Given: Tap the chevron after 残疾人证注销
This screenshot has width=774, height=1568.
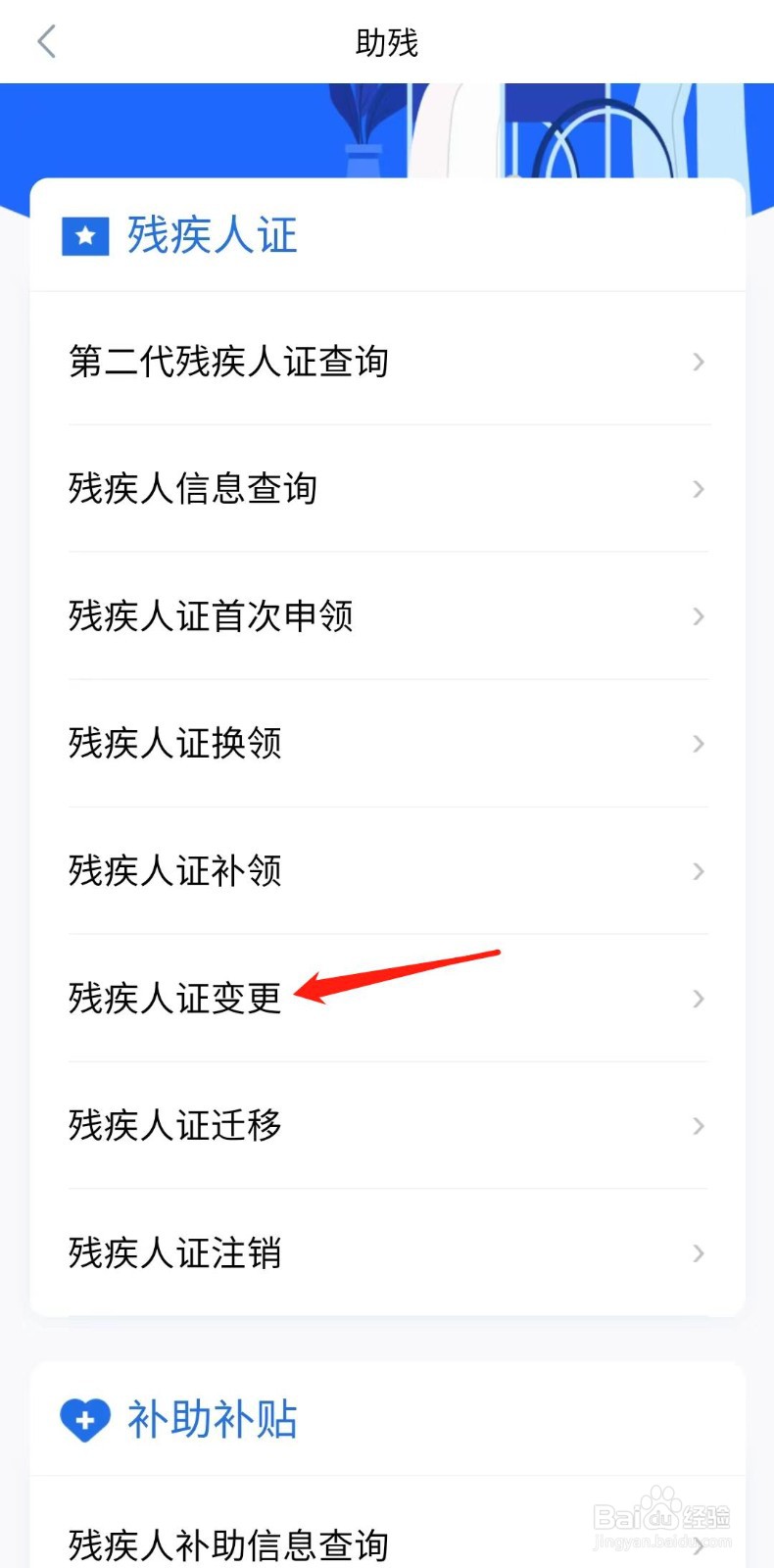Looking at the screenshot, I should (698, 1253).
